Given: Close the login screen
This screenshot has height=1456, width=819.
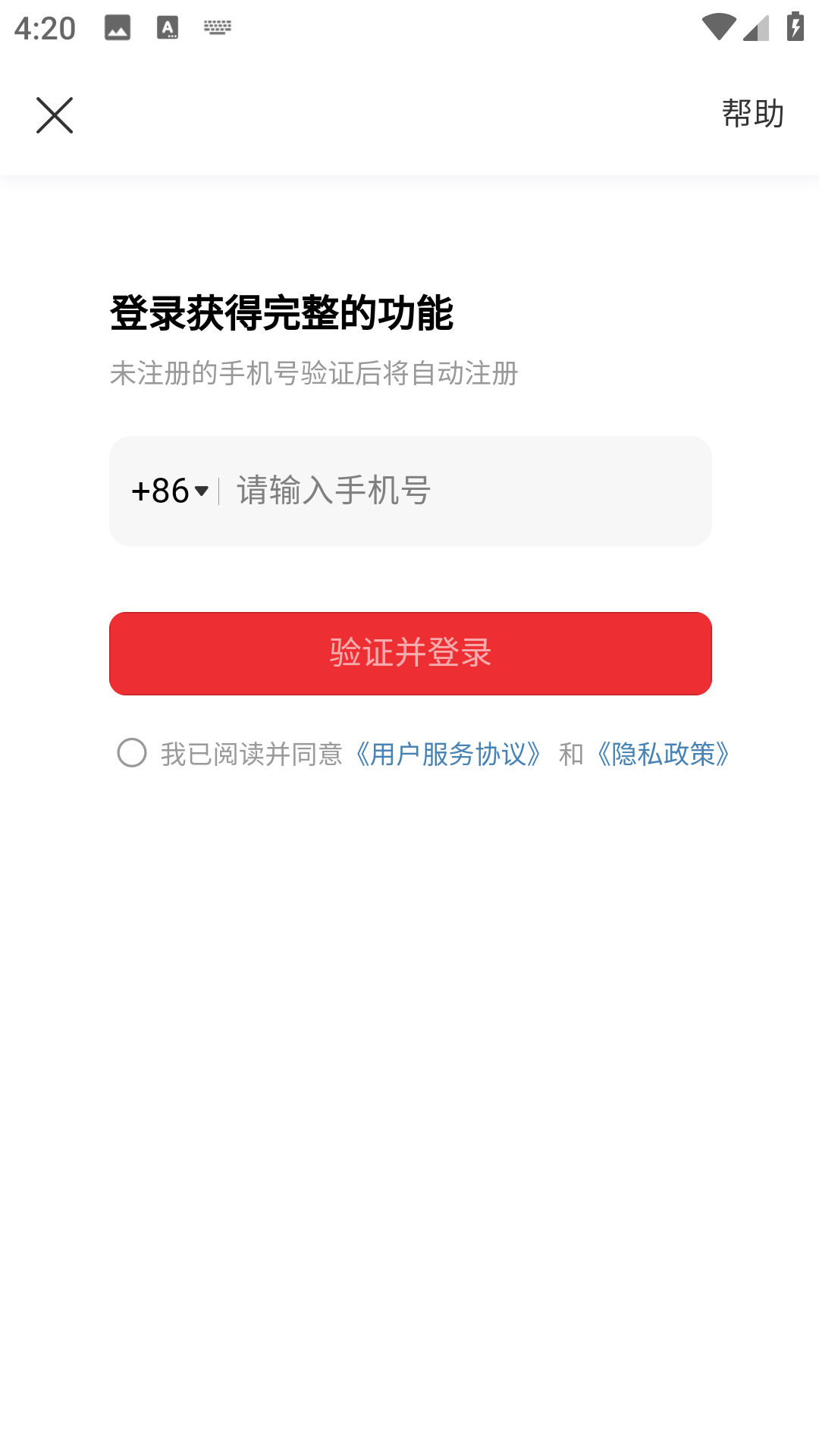Looking at the screenshot, I should click(55, 115).
